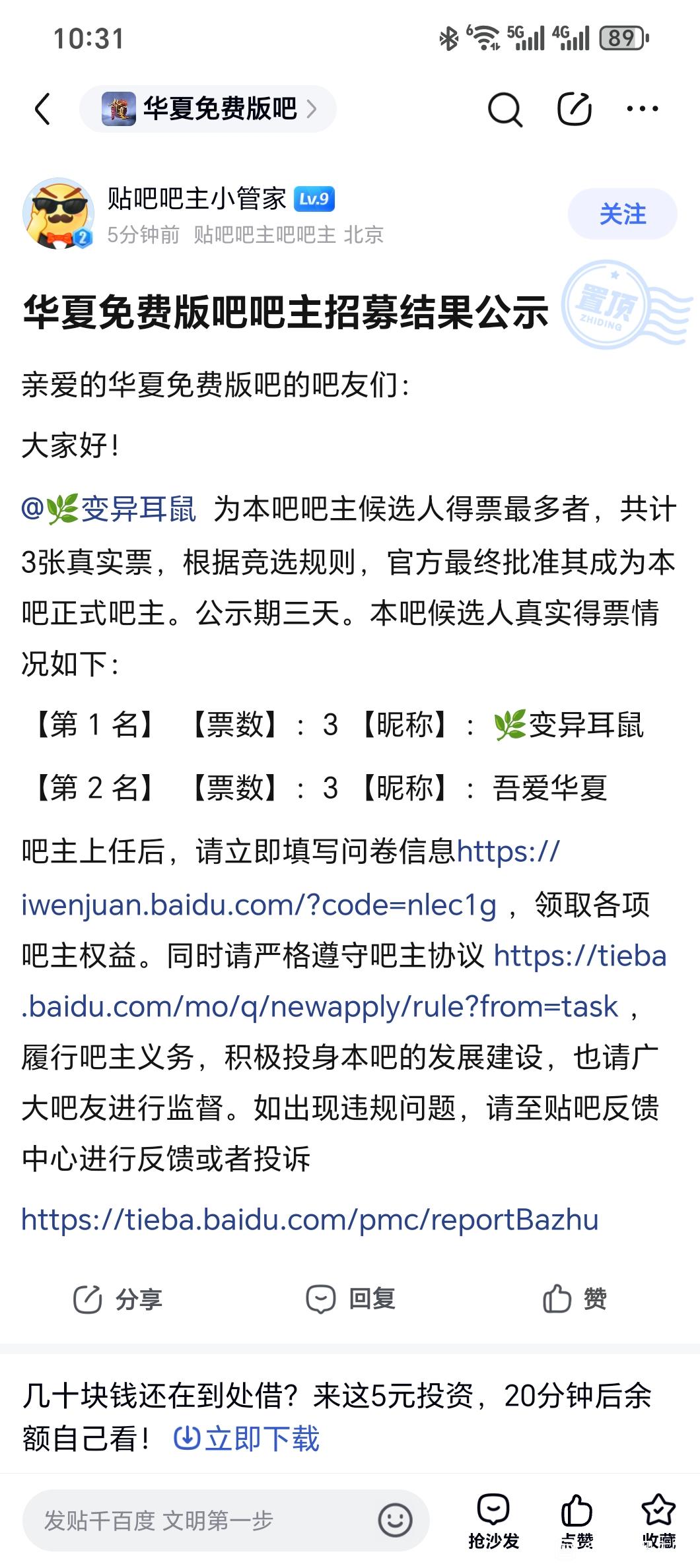Open the @变异耳鼠 mention
The width and height of the screenshot is (700, 1568).
coord(109,509)
